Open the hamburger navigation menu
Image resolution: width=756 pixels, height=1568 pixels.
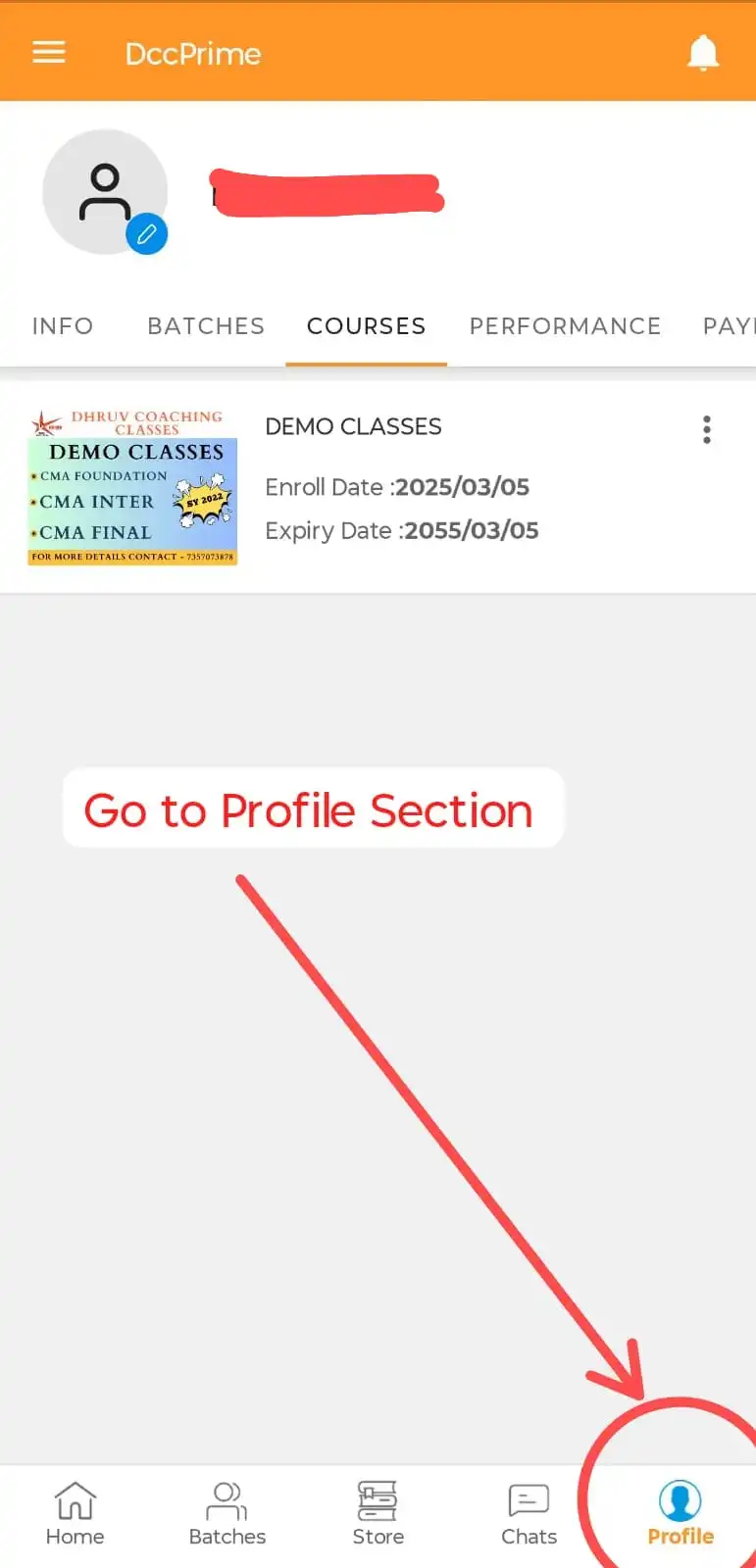pyautogui.click(x=48, y=52)
